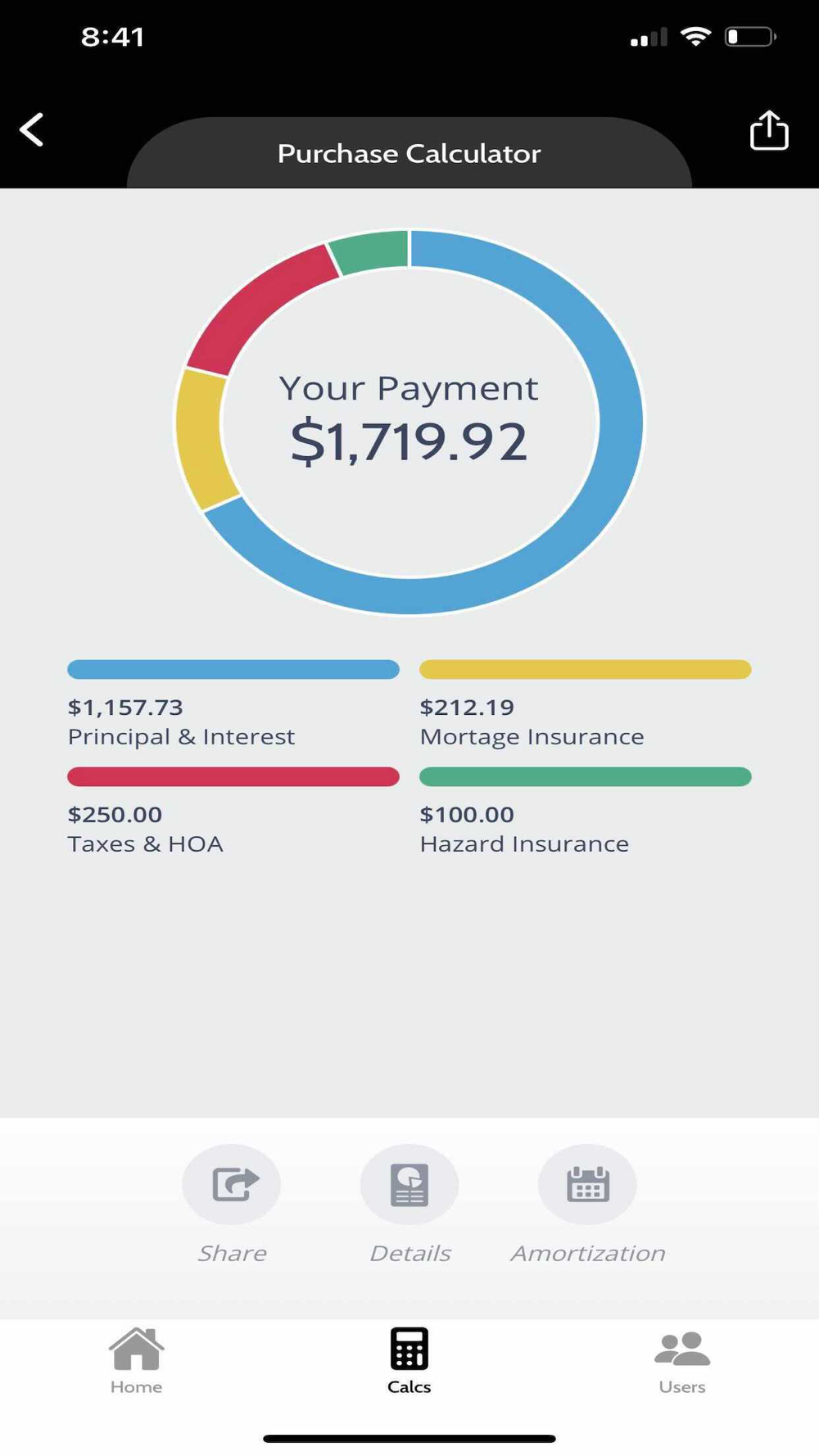The width and height of the screenshot is (819, 1456).
Task: Tap the round Share button
Action: 232,1184
